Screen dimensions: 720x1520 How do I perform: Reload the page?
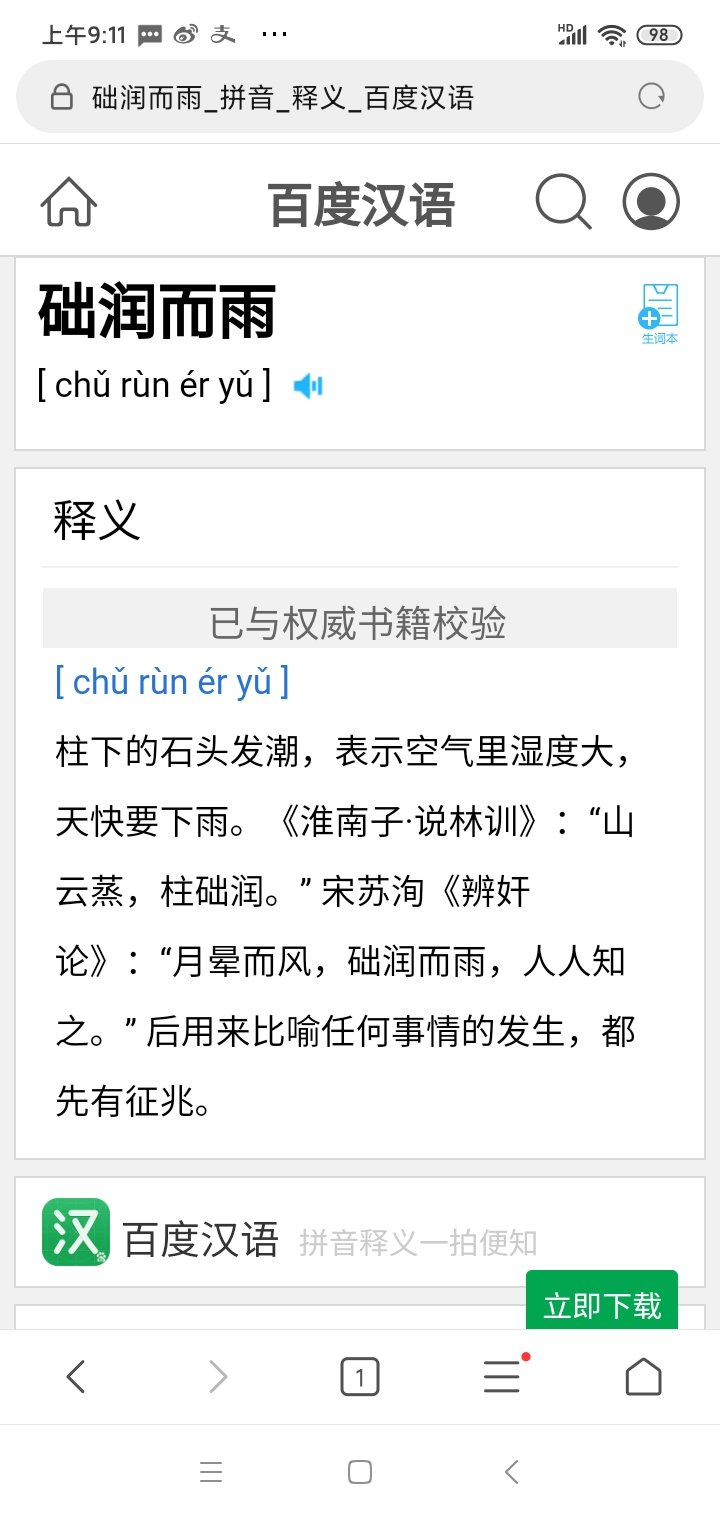point(651,97)
